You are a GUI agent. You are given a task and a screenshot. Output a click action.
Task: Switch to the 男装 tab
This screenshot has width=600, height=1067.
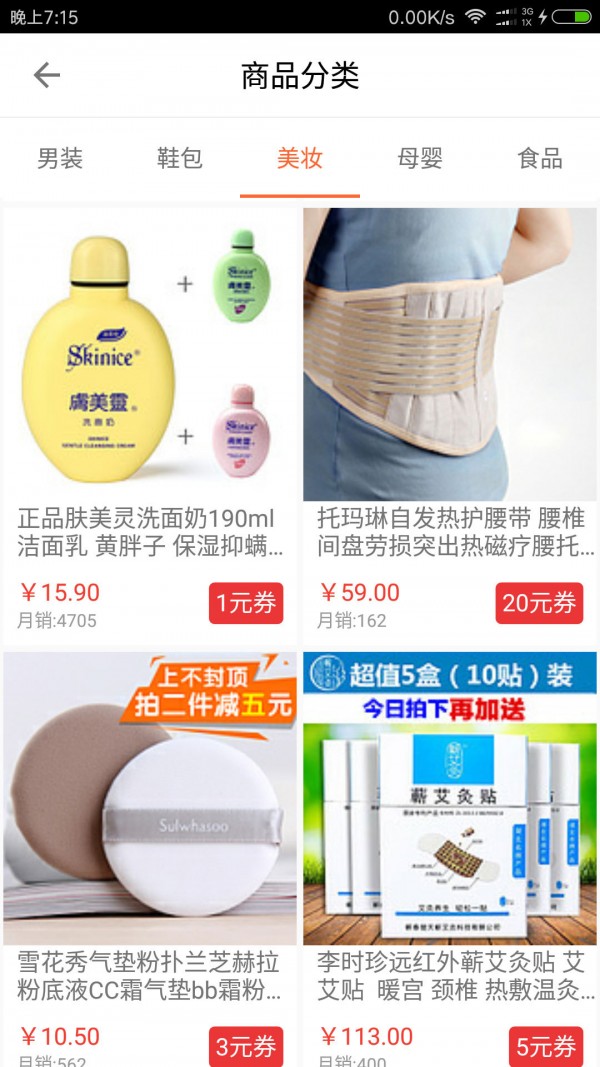coord(60,158)
